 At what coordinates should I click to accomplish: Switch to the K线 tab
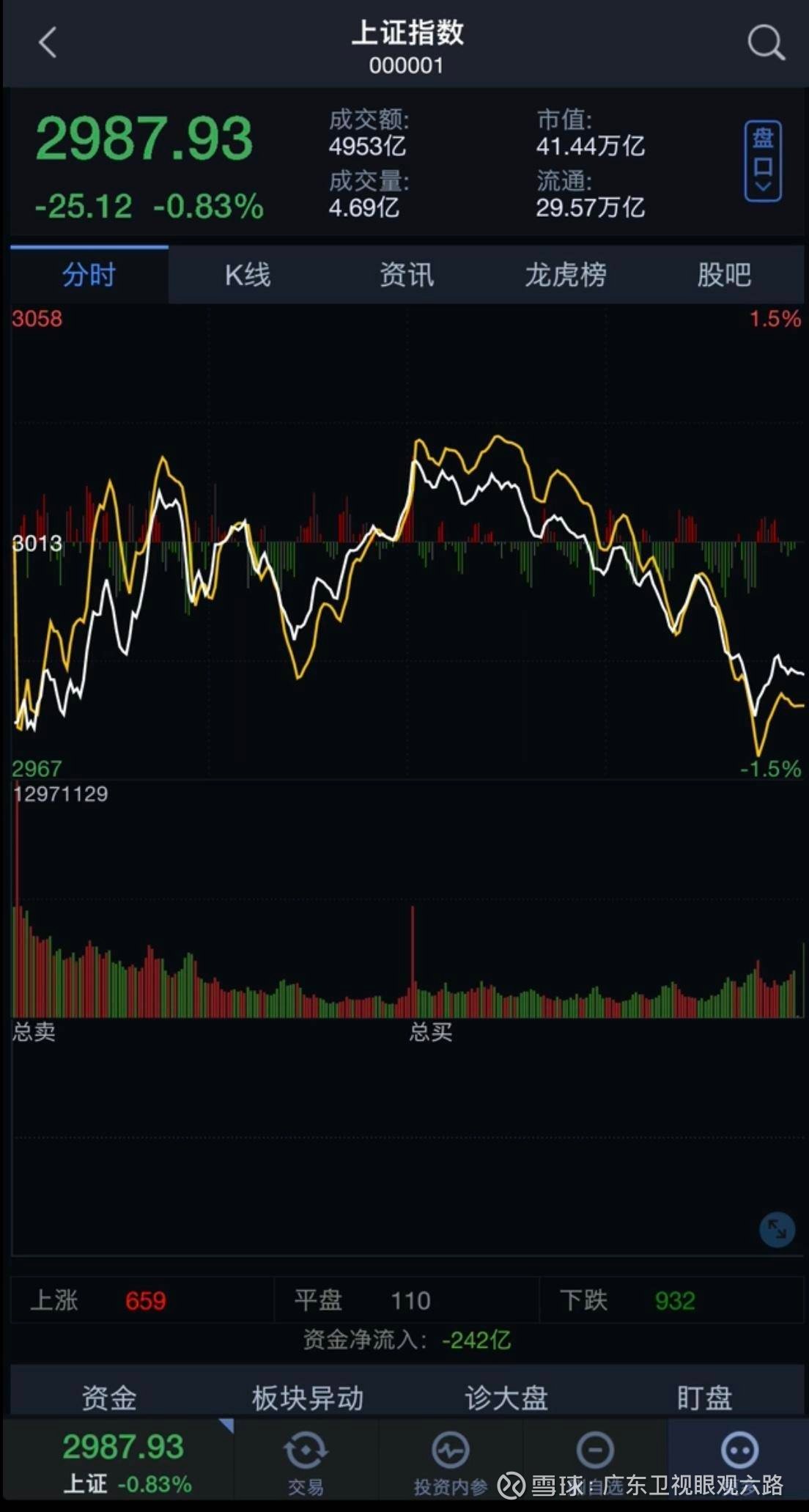[x=248, y=275]
